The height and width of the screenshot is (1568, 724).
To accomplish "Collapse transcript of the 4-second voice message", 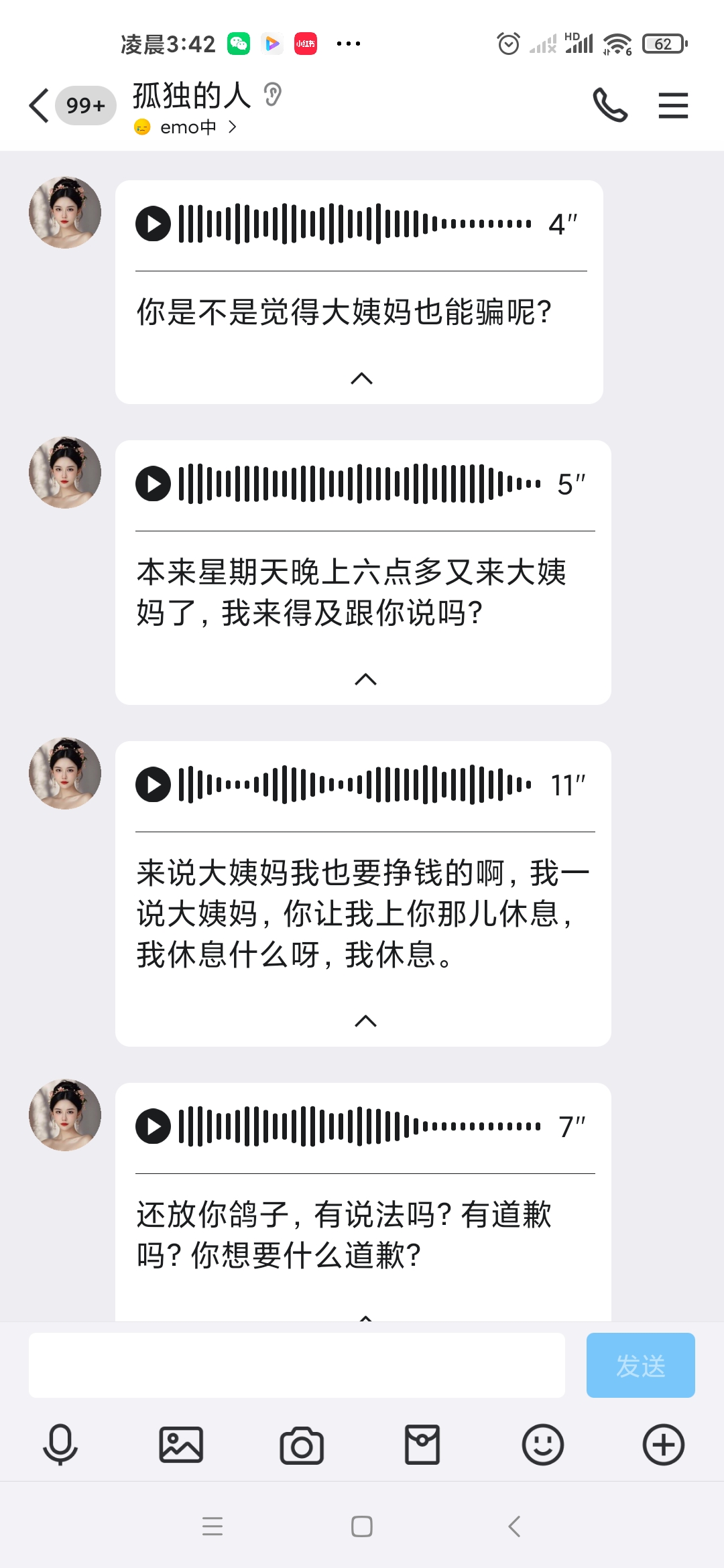I will [361, 379].
